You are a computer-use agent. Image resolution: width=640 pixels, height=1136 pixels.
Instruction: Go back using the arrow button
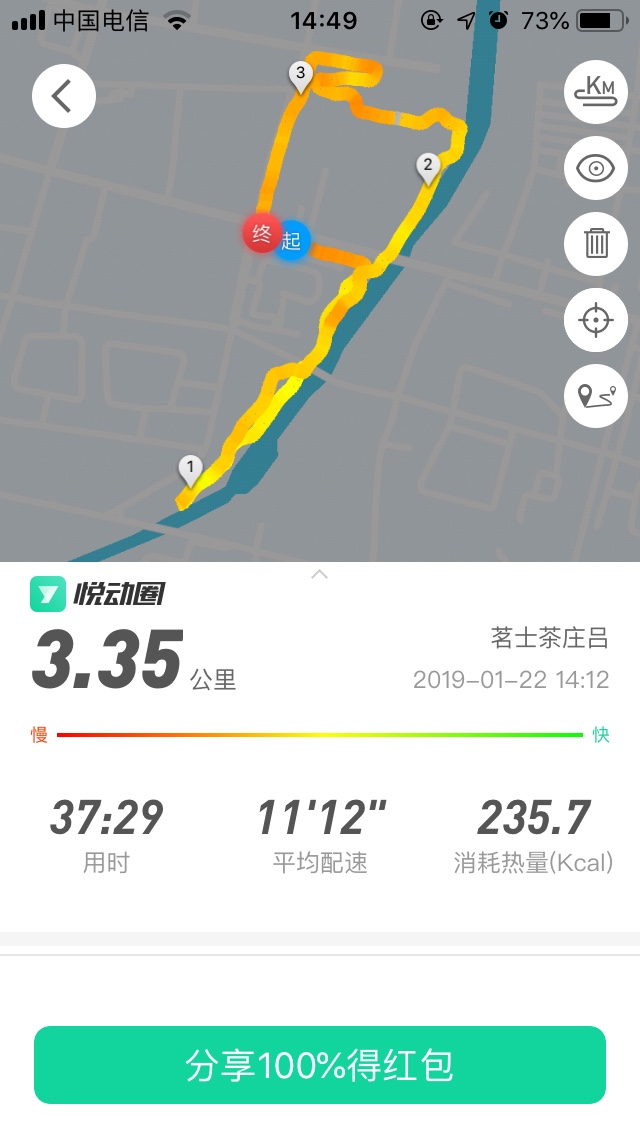tap(64, 96)
